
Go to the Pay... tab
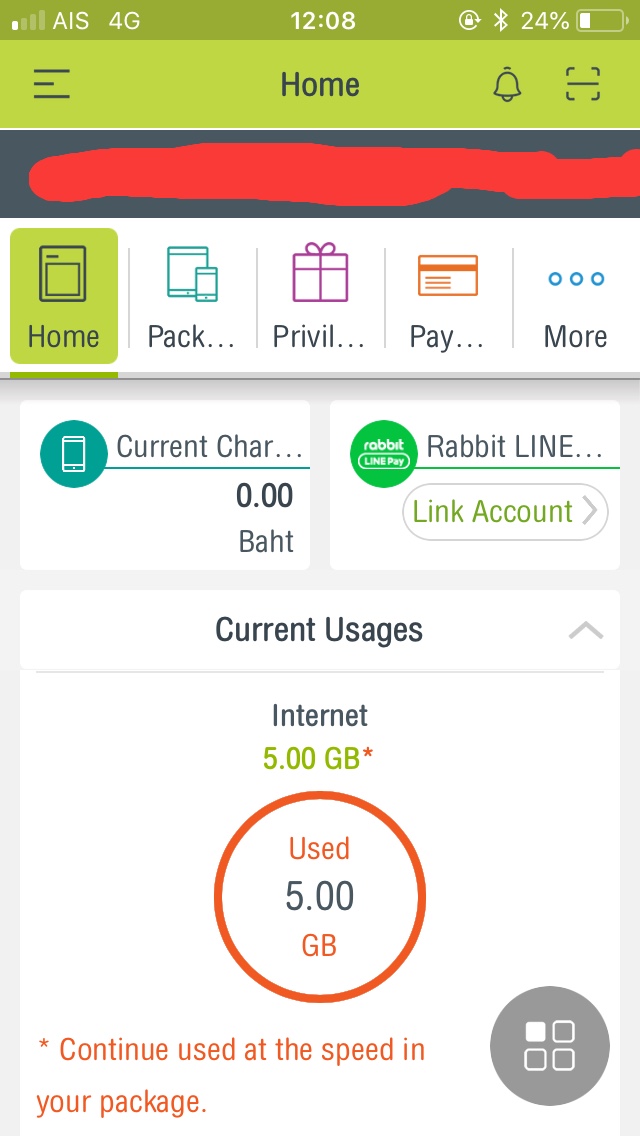tap(447, 296)
